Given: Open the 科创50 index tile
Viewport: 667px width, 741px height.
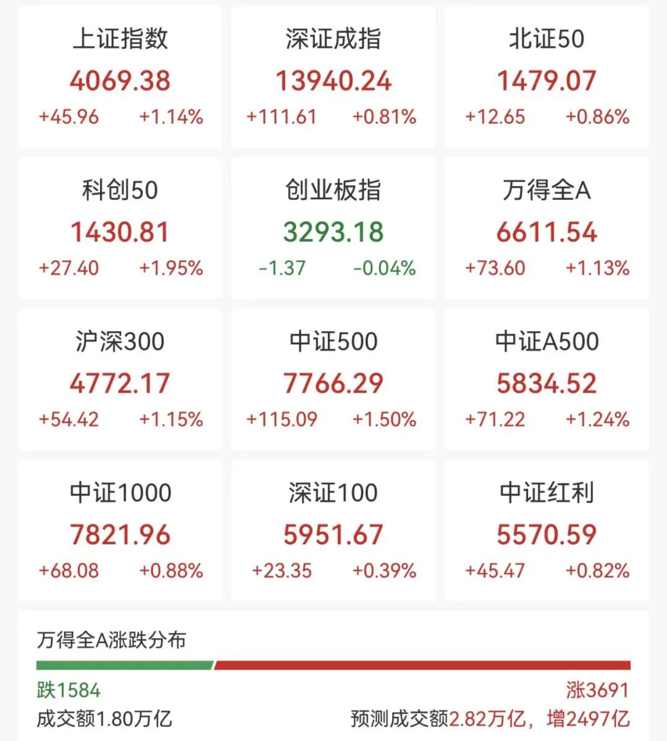Looking at the screenshot, I should pyautogui.click(x=121, y=230).
